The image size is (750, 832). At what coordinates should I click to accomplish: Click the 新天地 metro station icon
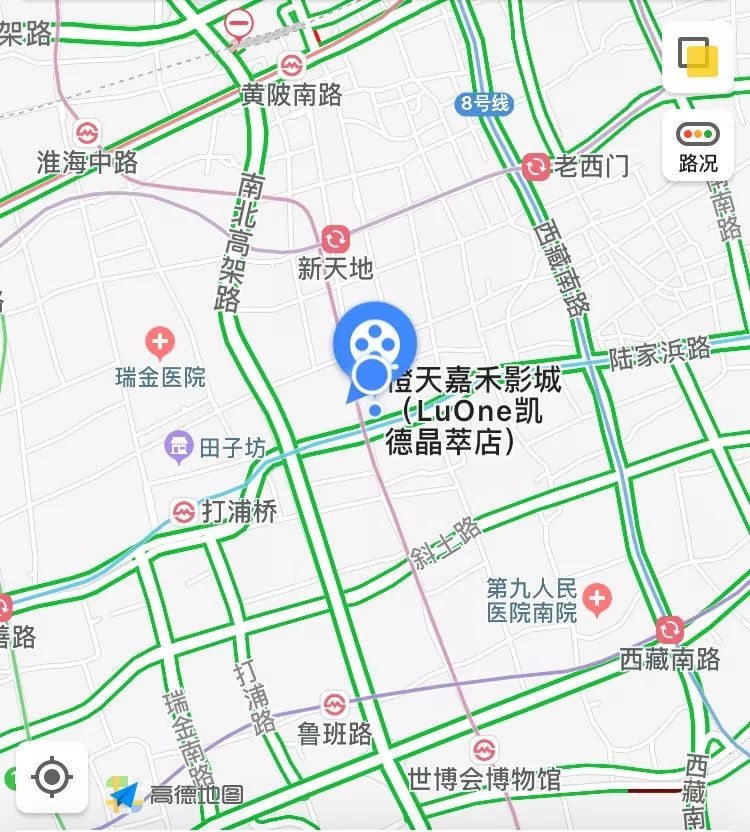click(x=334, y=240)
